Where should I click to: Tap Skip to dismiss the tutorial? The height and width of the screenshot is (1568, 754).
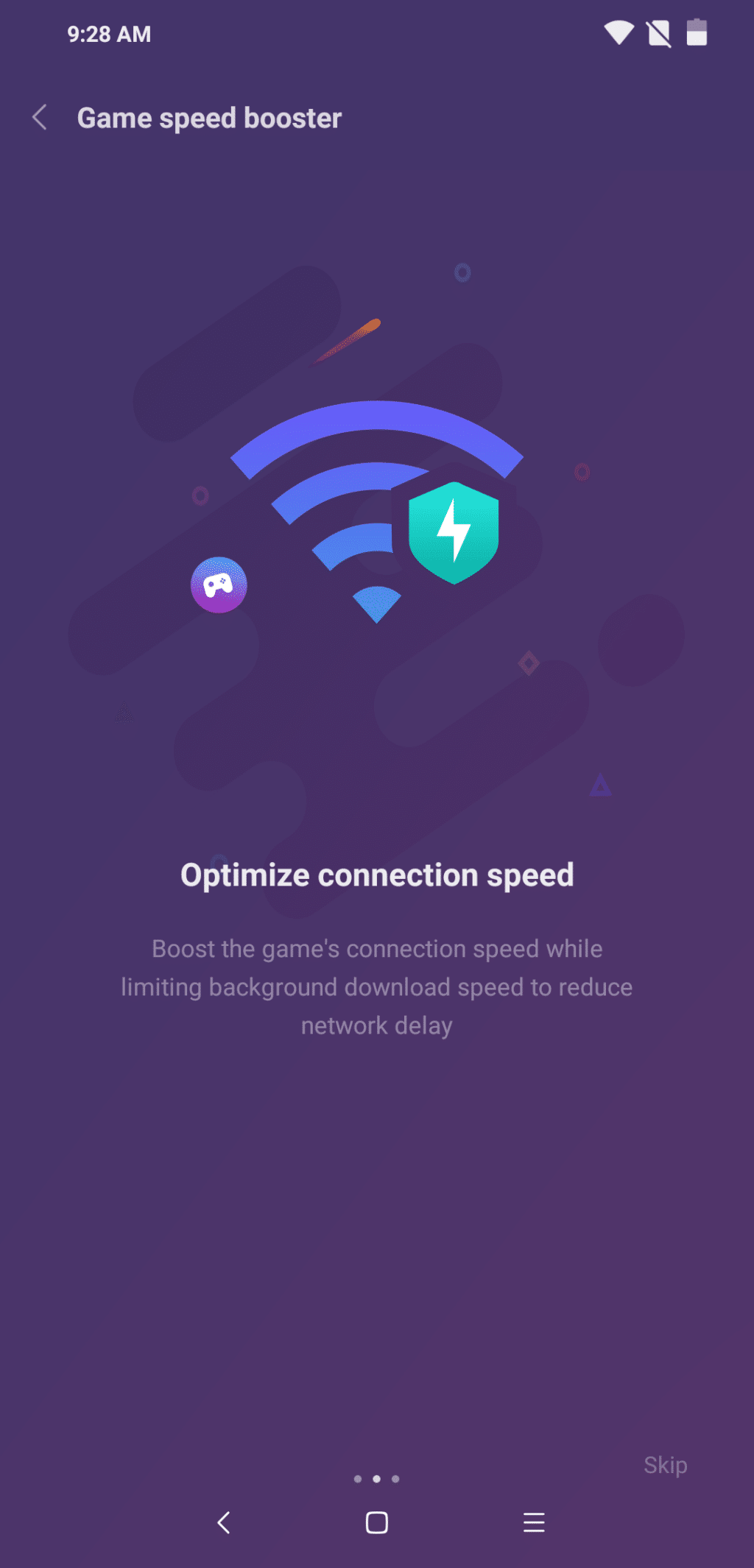tap(665, 1465)
